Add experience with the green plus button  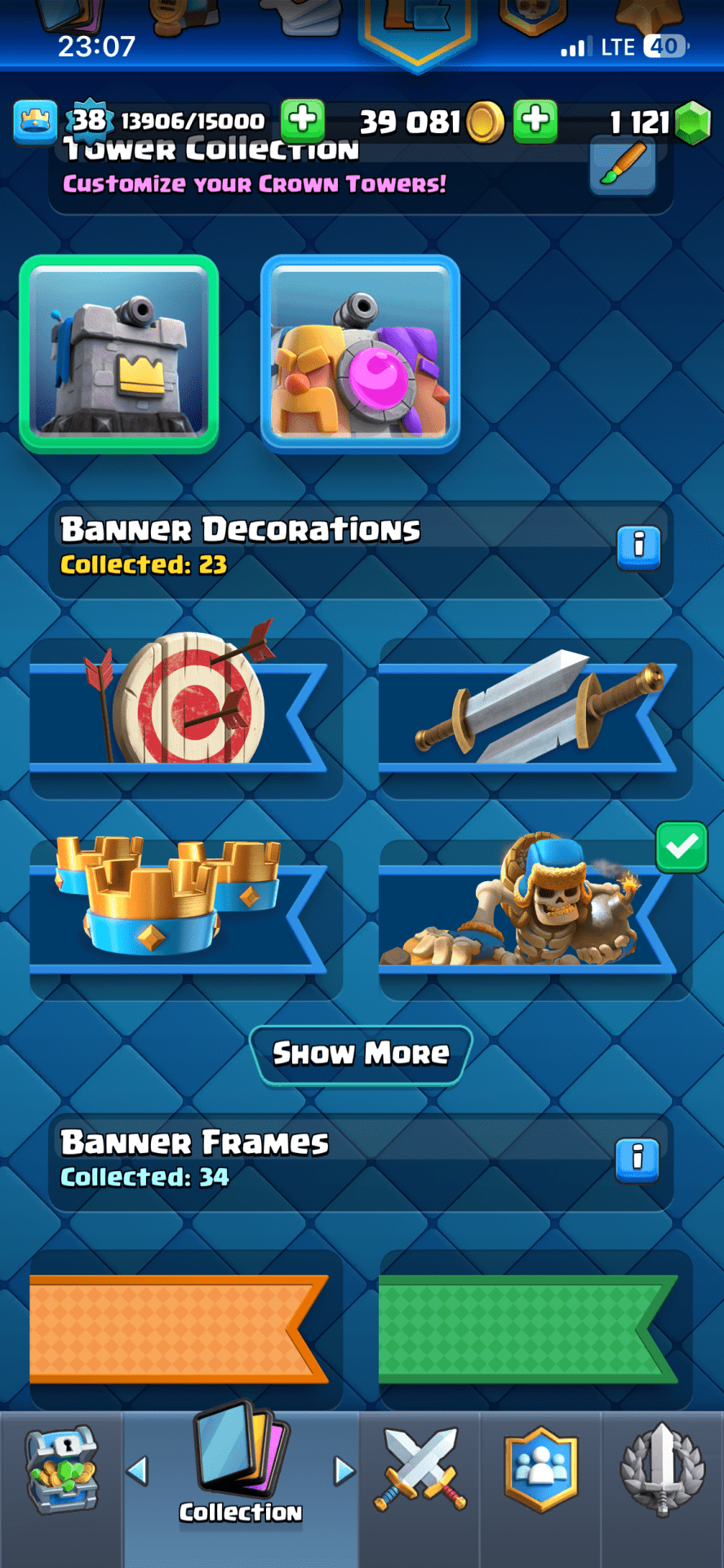click(302, 120)
